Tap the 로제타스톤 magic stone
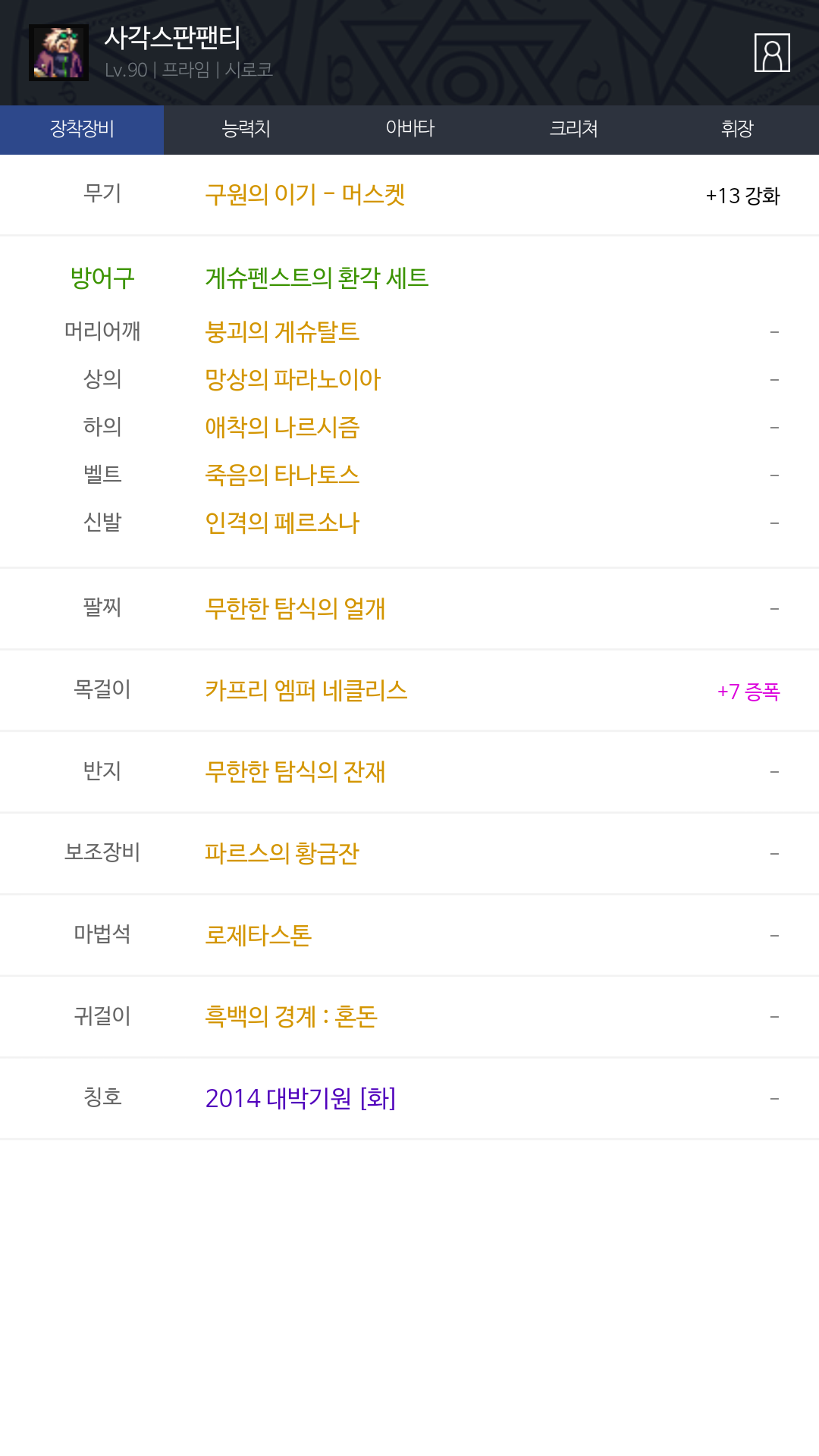Image resolution: width=819 pixels, height=1456 pixels. 259,935
